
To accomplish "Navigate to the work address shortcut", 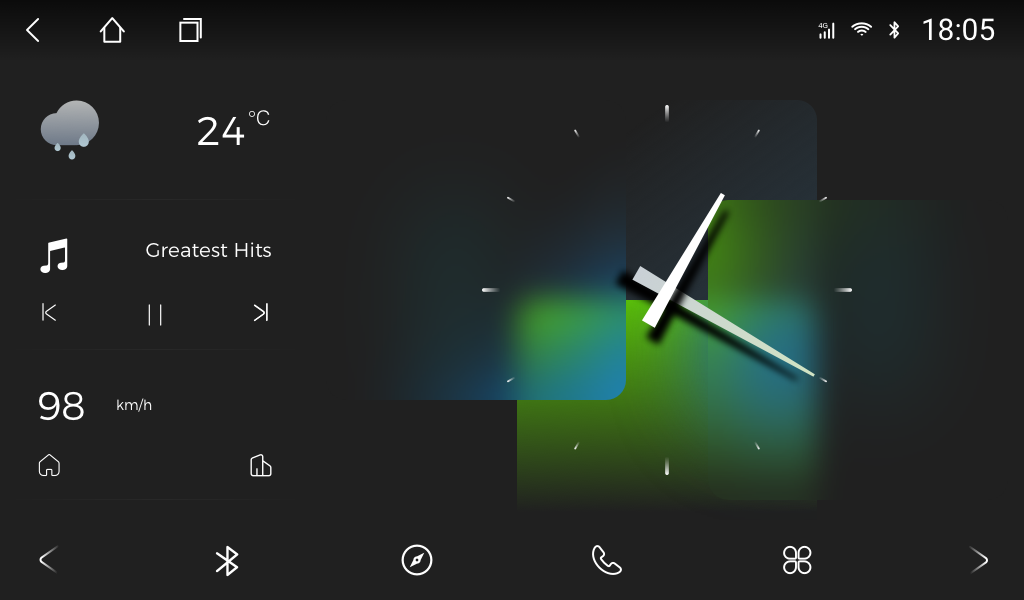I will coord(261,465).
